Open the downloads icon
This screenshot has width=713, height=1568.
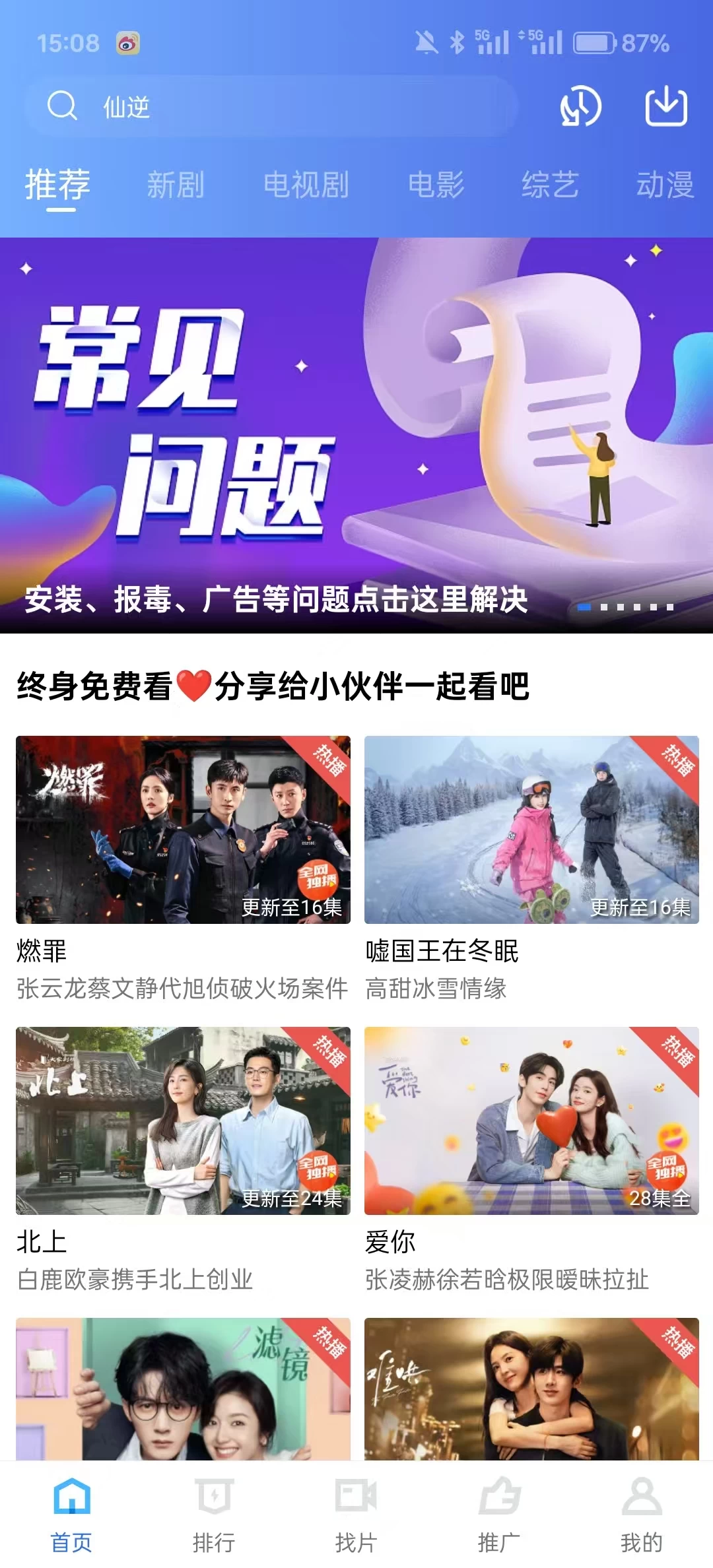pyautogui.click(x=665, y=106)
